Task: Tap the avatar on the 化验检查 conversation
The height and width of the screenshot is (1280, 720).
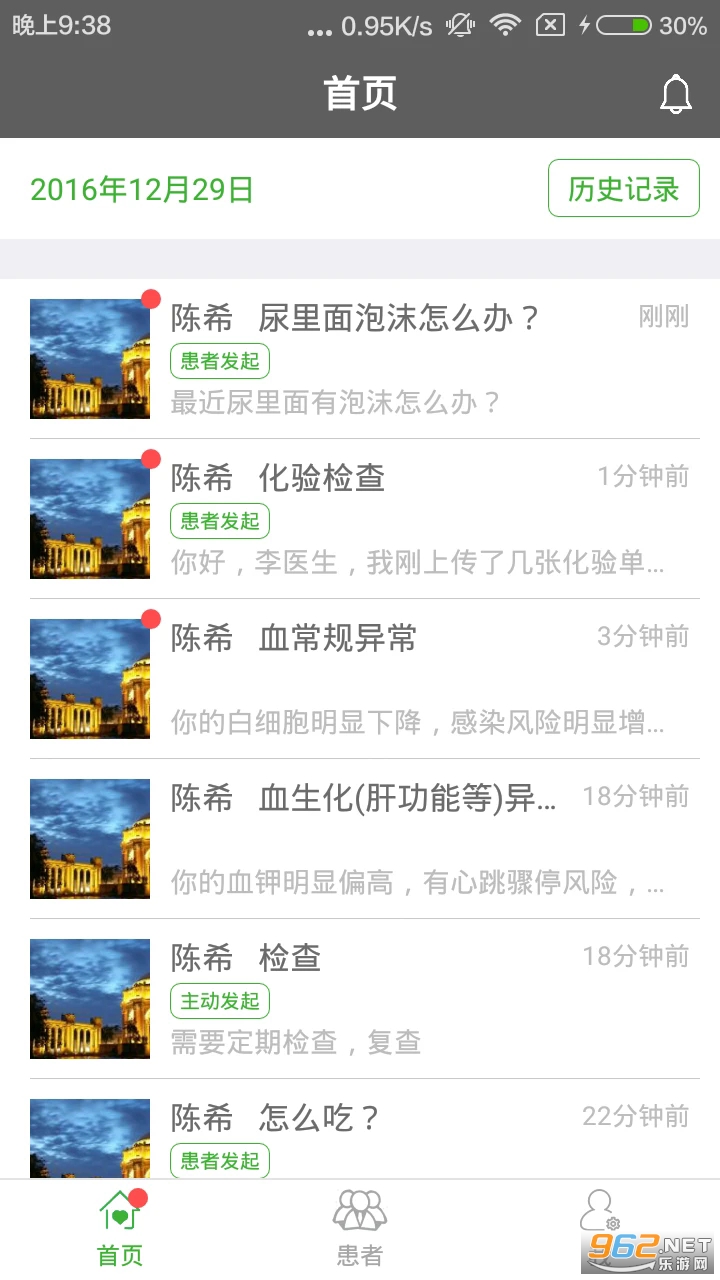Action: pos(89,518)
